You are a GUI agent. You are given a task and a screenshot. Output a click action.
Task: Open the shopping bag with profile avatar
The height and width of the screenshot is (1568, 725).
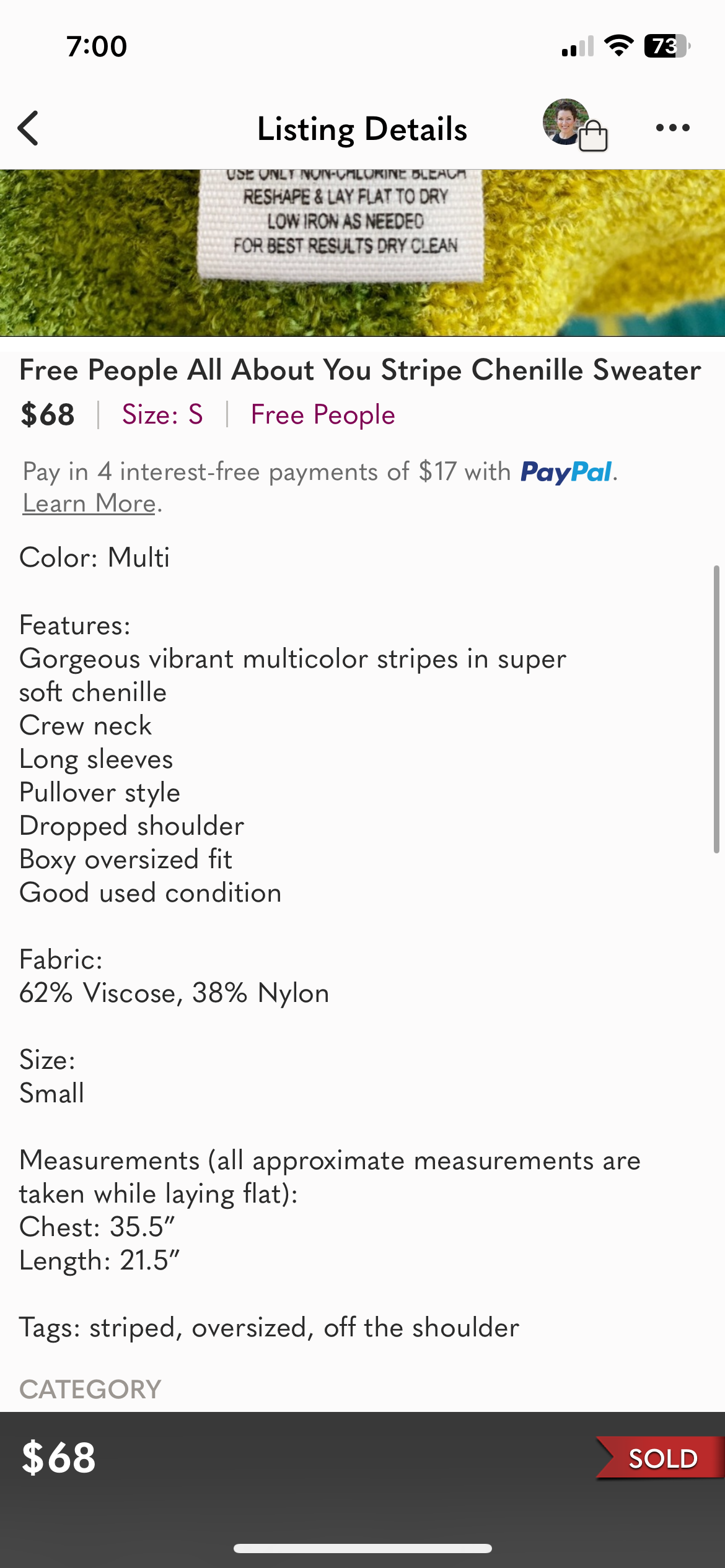point(574,126)
